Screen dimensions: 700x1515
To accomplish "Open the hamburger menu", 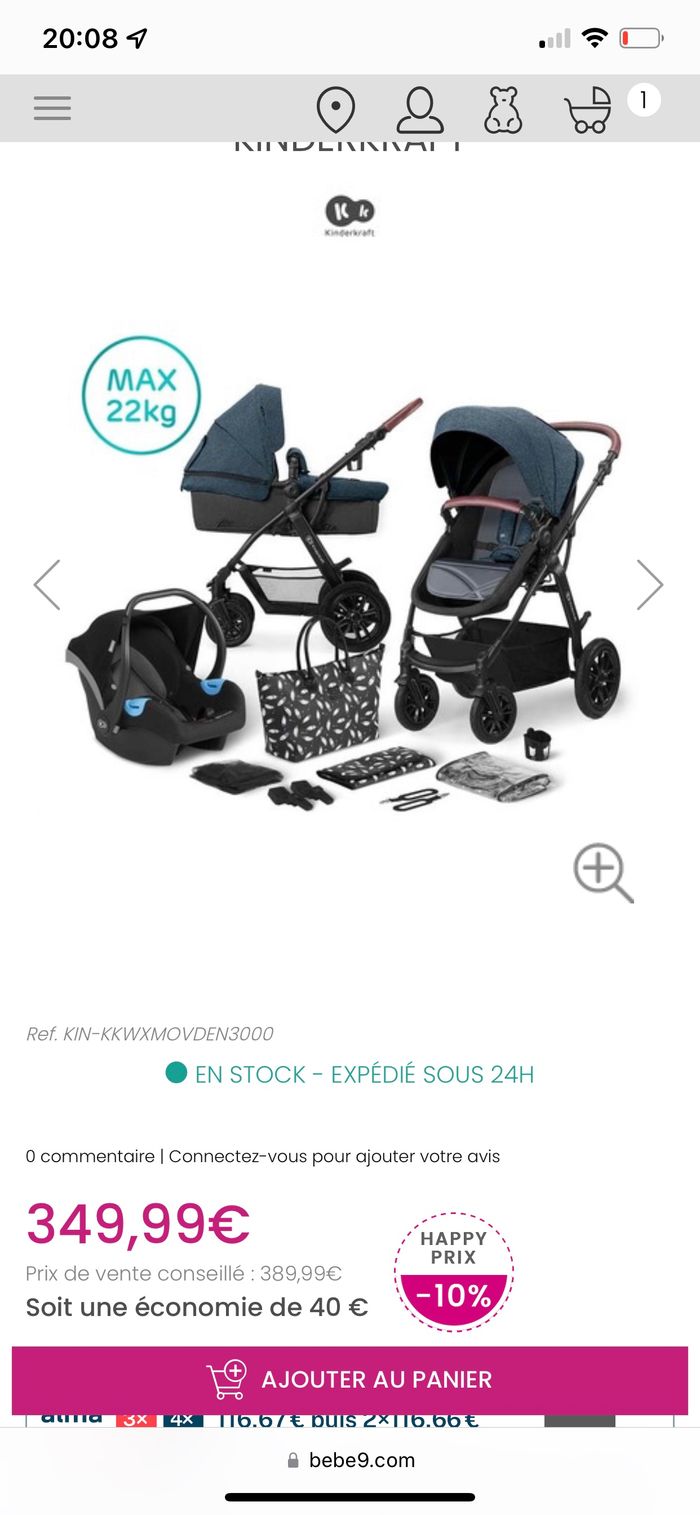I will coord(52,108).
